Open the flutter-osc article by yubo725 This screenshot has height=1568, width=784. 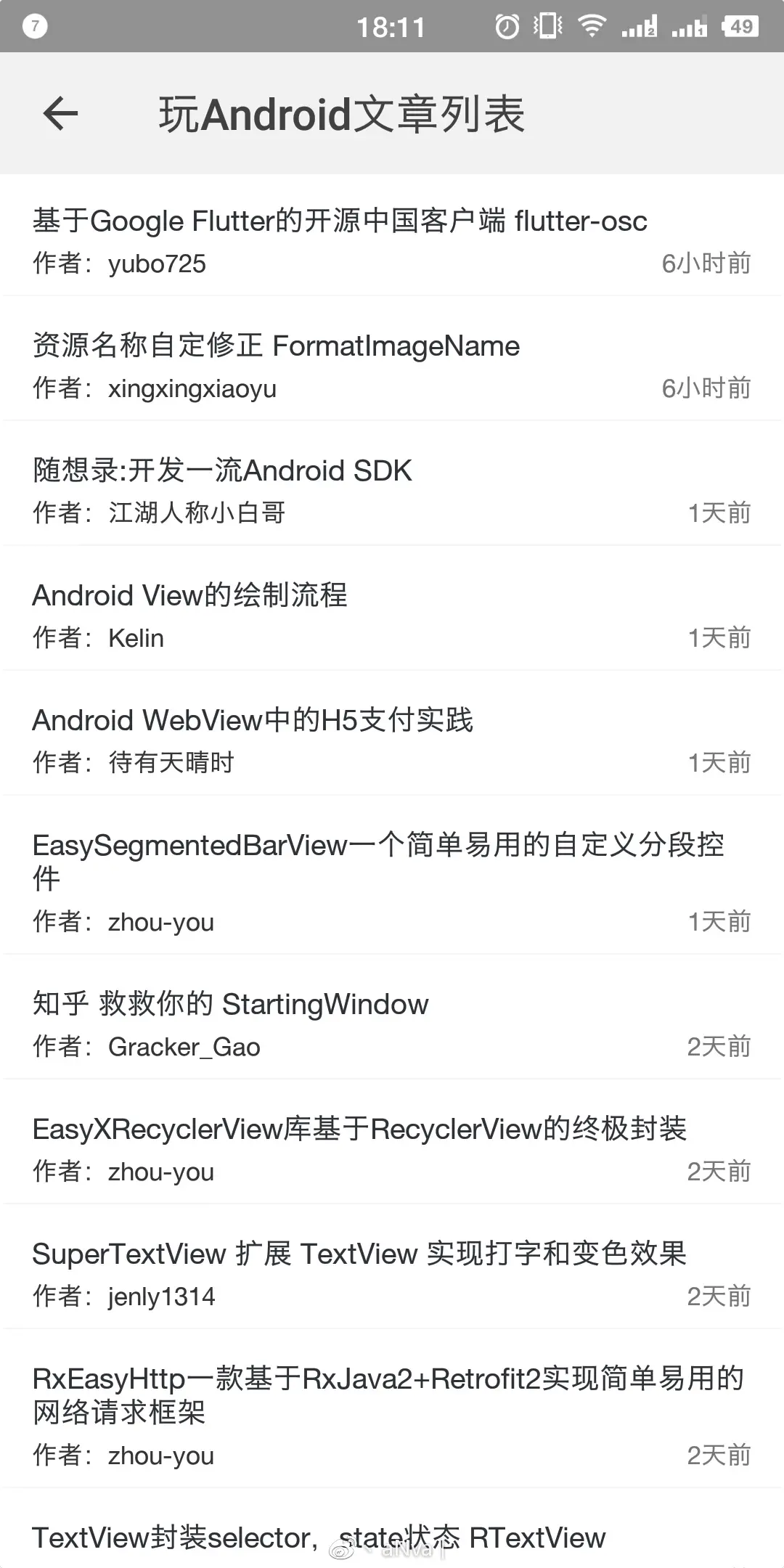[340, 221]
